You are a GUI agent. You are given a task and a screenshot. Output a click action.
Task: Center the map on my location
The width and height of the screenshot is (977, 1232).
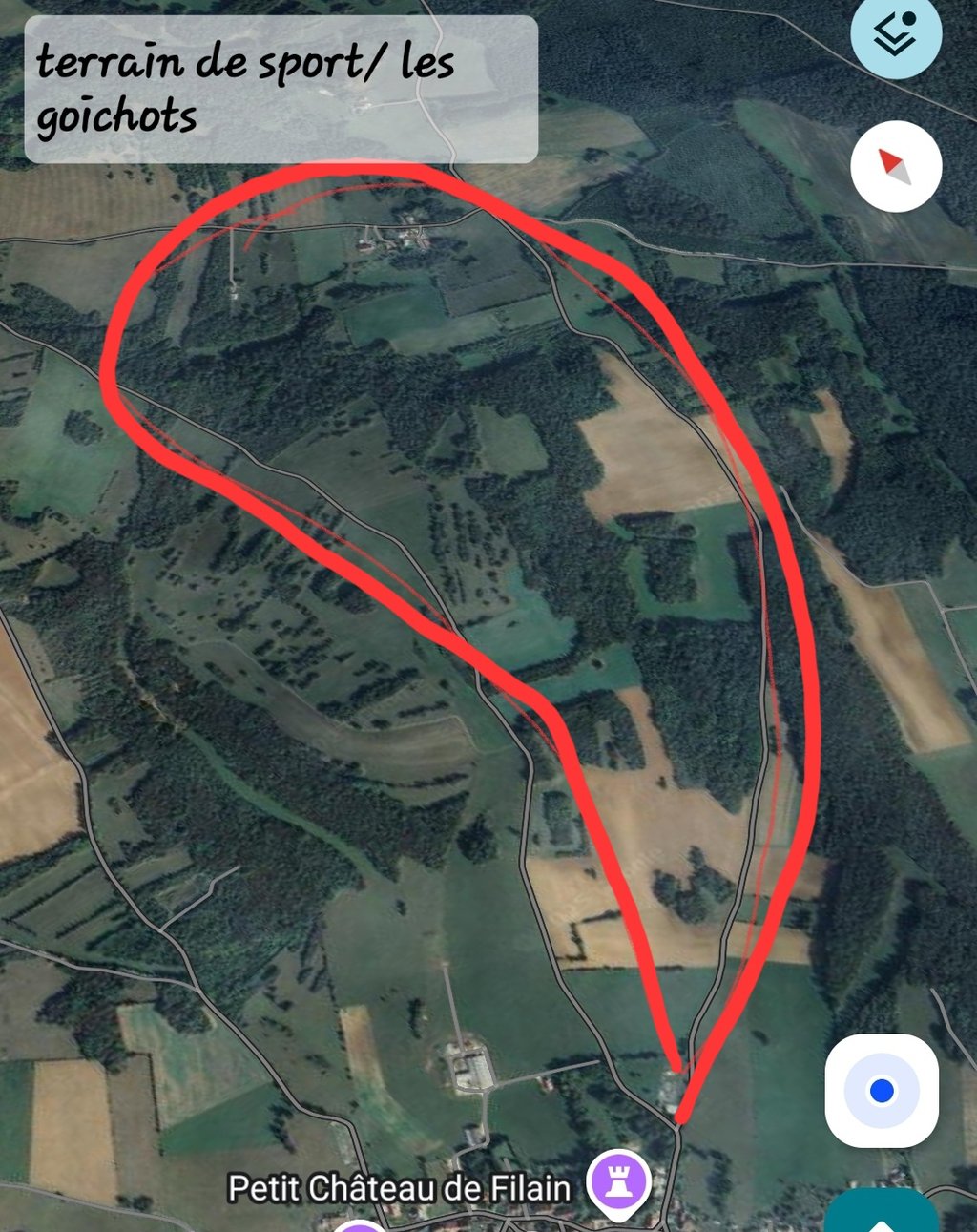coord(882,1091)
